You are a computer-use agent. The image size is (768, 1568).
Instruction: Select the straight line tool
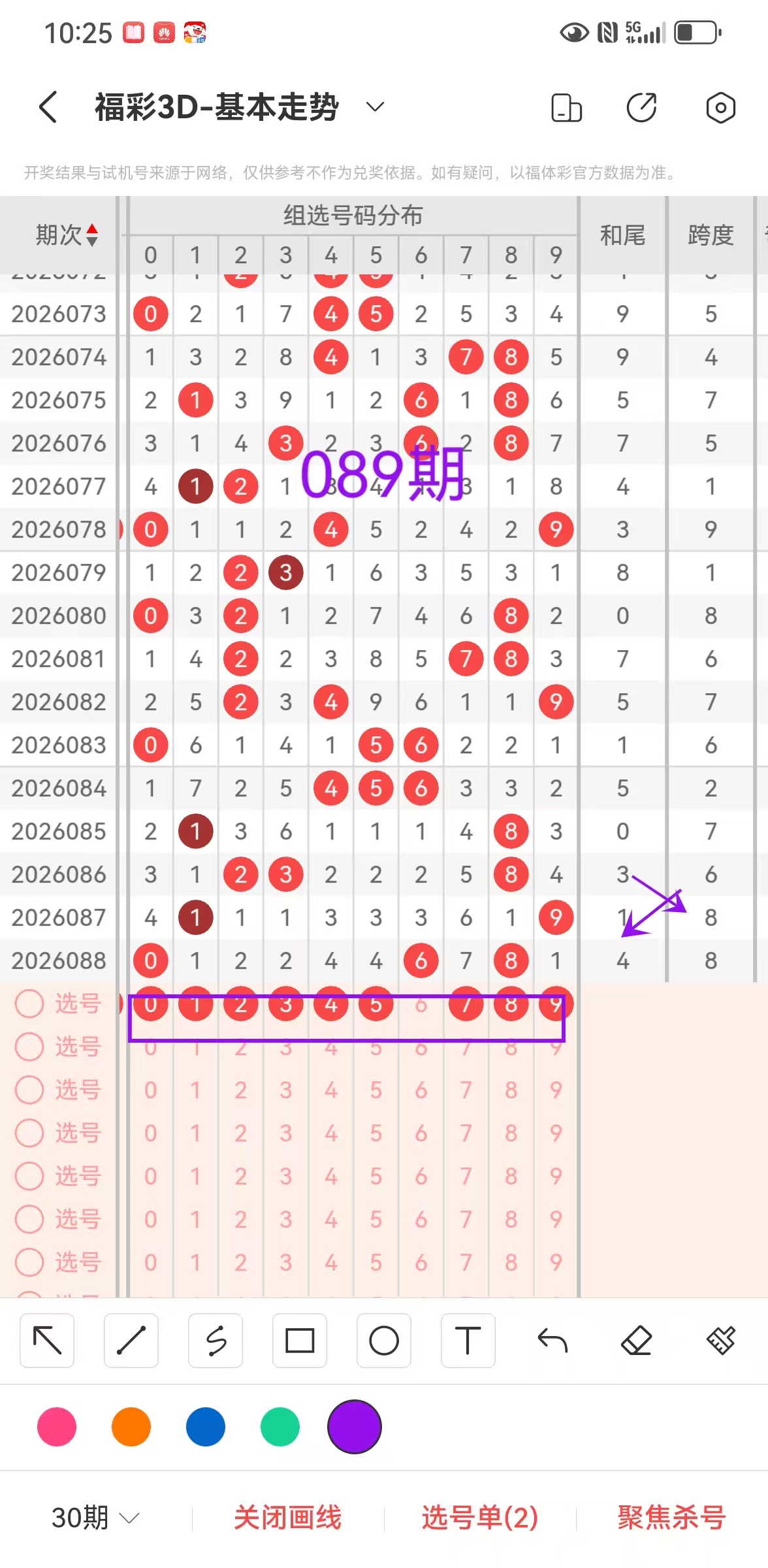coord(131,1341)
